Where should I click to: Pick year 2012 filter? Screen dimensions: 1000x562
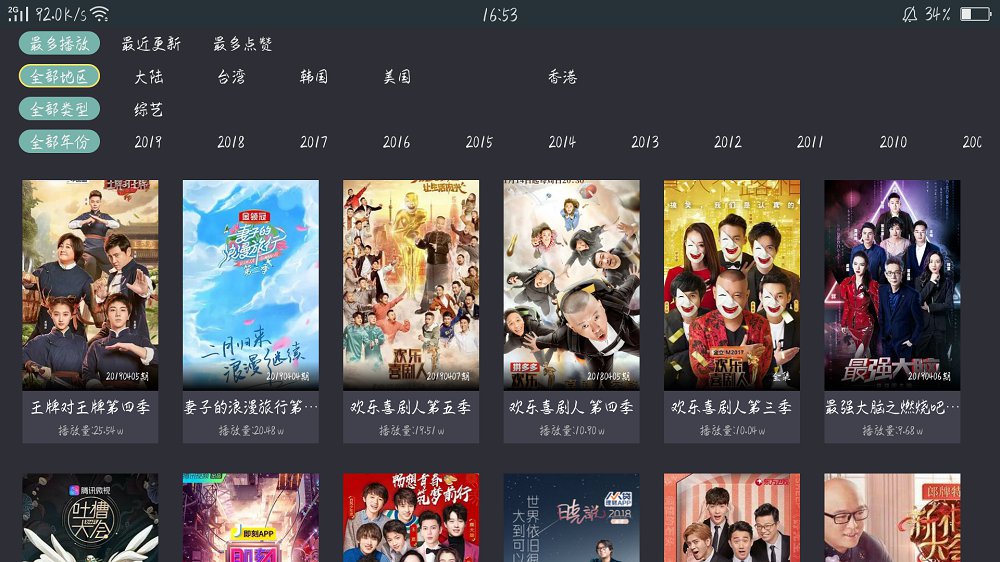point(728,142)
